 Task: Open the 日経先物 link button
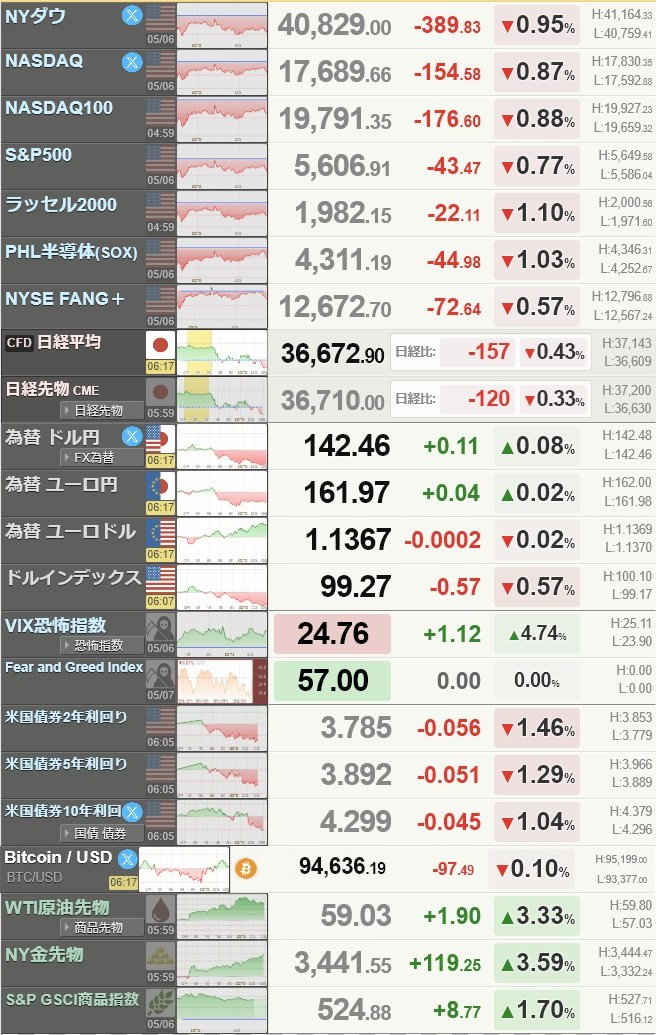pyautogui.click(x=98, y=410)
